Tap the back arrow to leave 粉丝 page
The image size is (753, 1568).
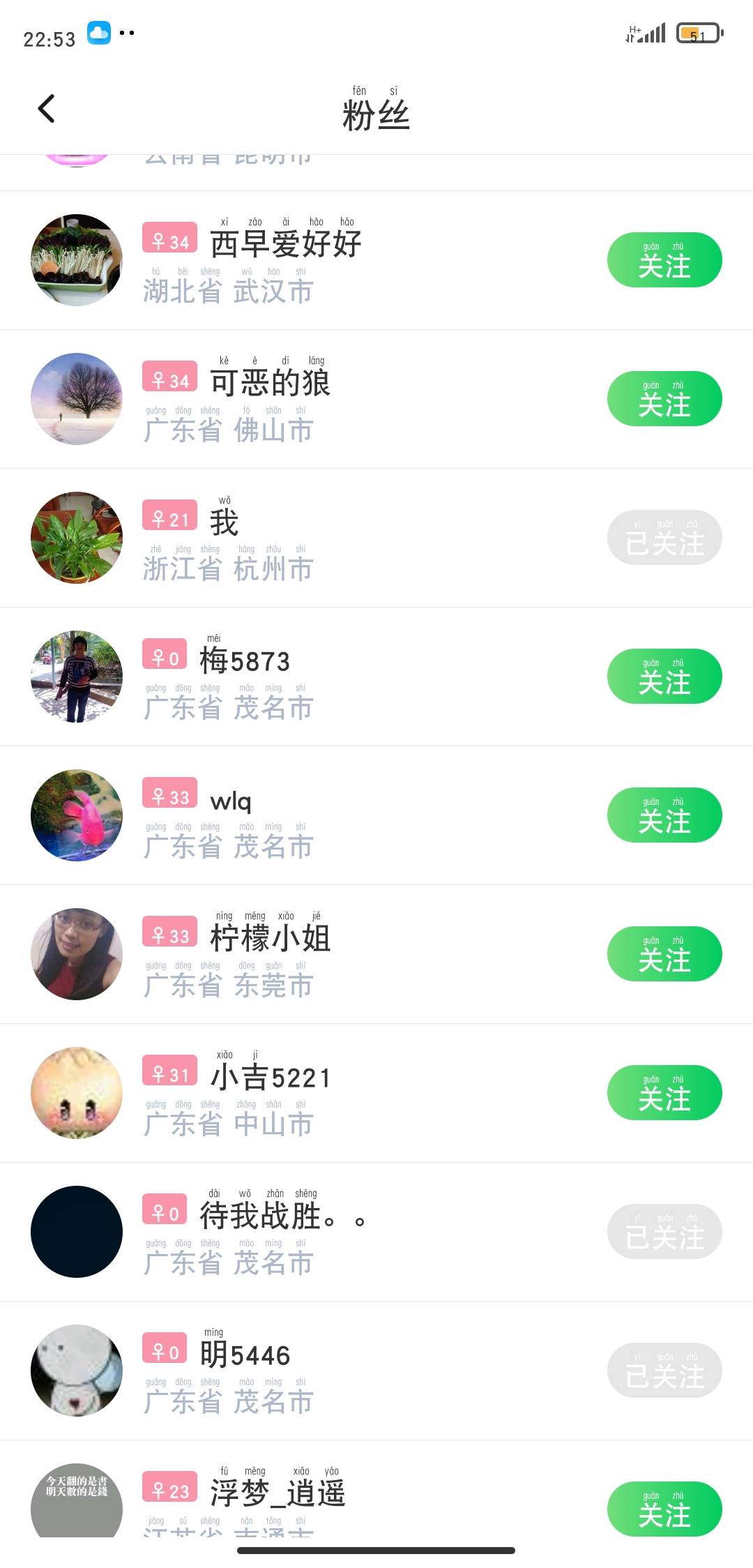click(x=46, y=108)
